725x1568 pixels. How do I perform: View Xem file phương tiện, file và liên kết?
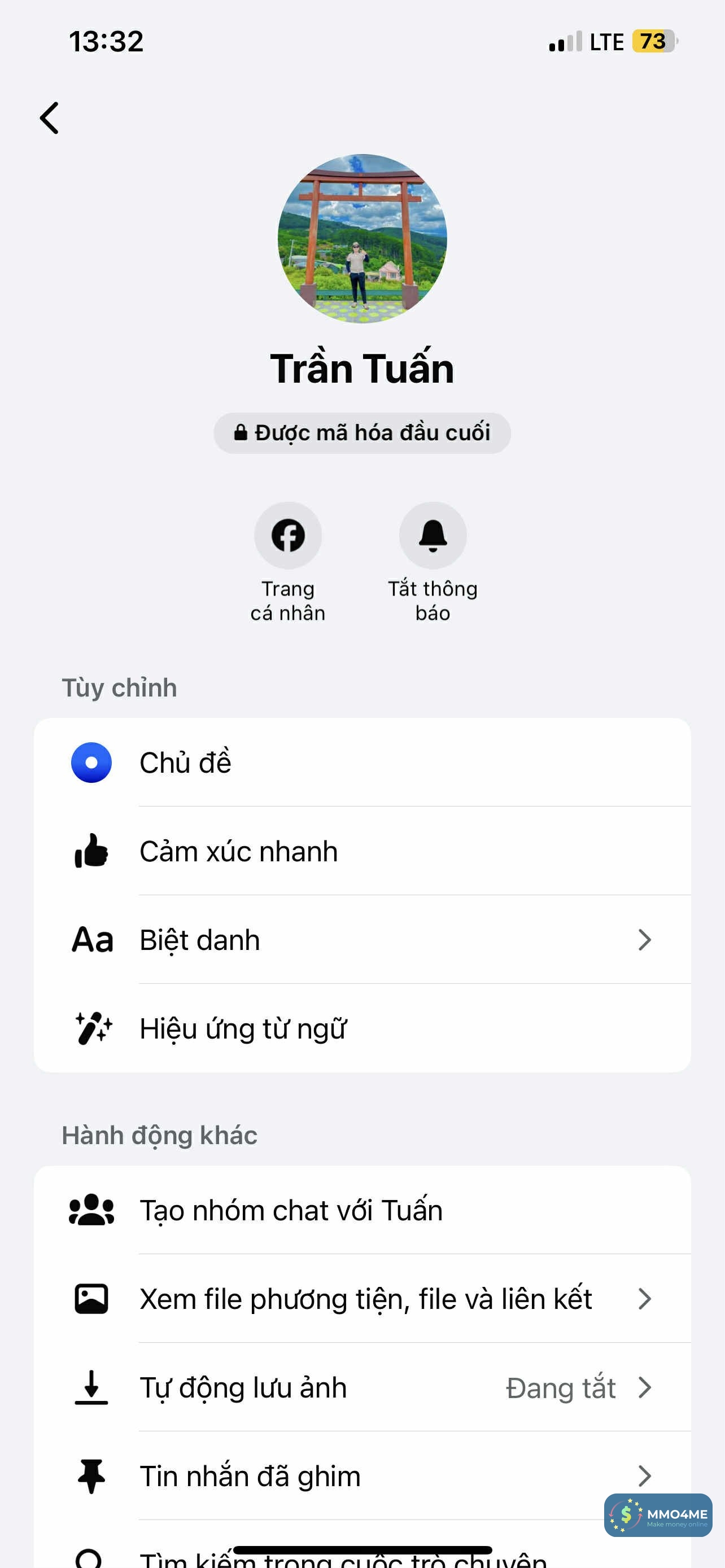(x=362, y=1299)
